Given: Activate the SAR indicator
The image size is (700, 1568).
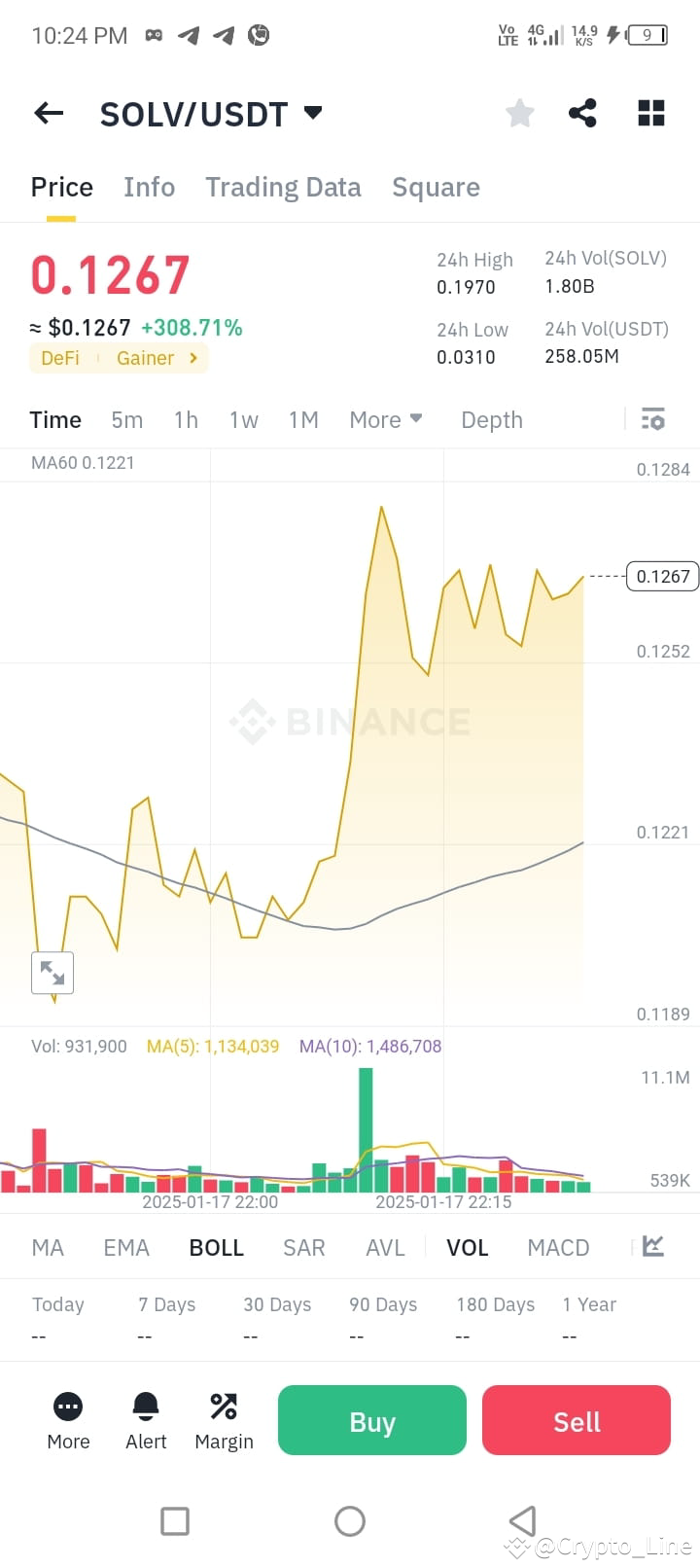Looking at the screenshot, I should (303, 1246).
